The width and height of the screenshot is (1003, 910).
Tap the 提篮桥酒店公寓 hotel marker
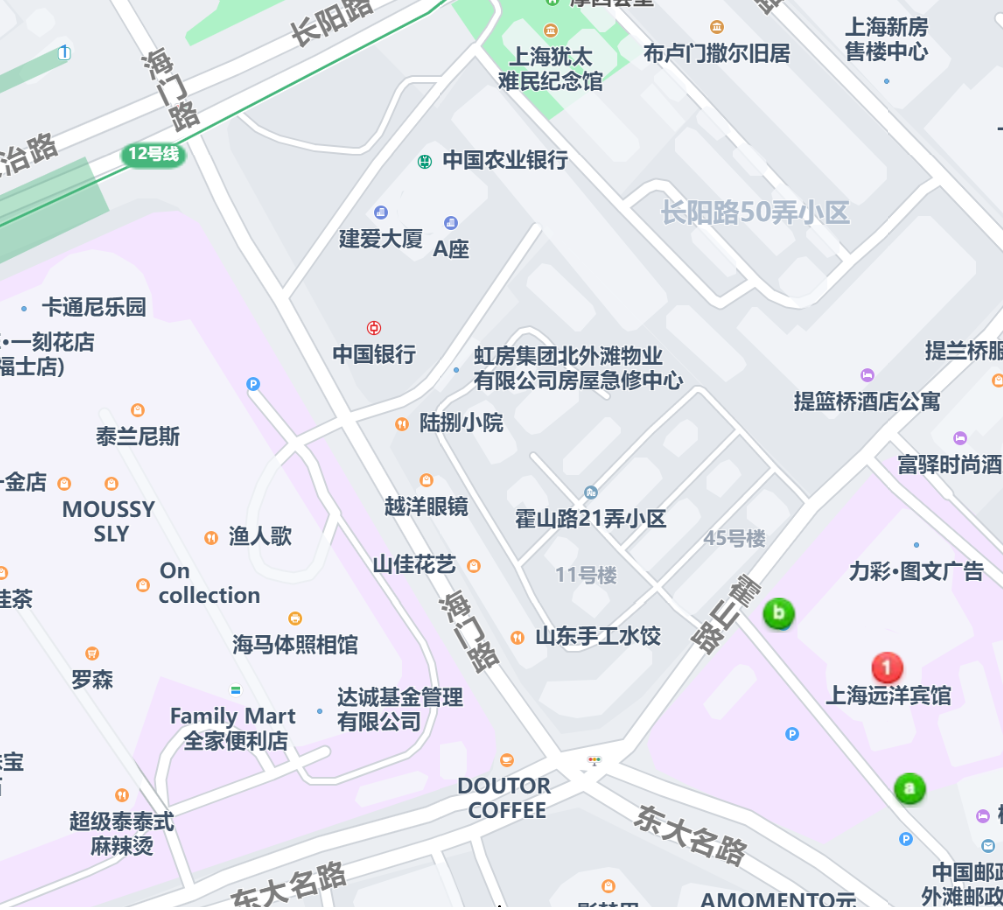point(867,376)
